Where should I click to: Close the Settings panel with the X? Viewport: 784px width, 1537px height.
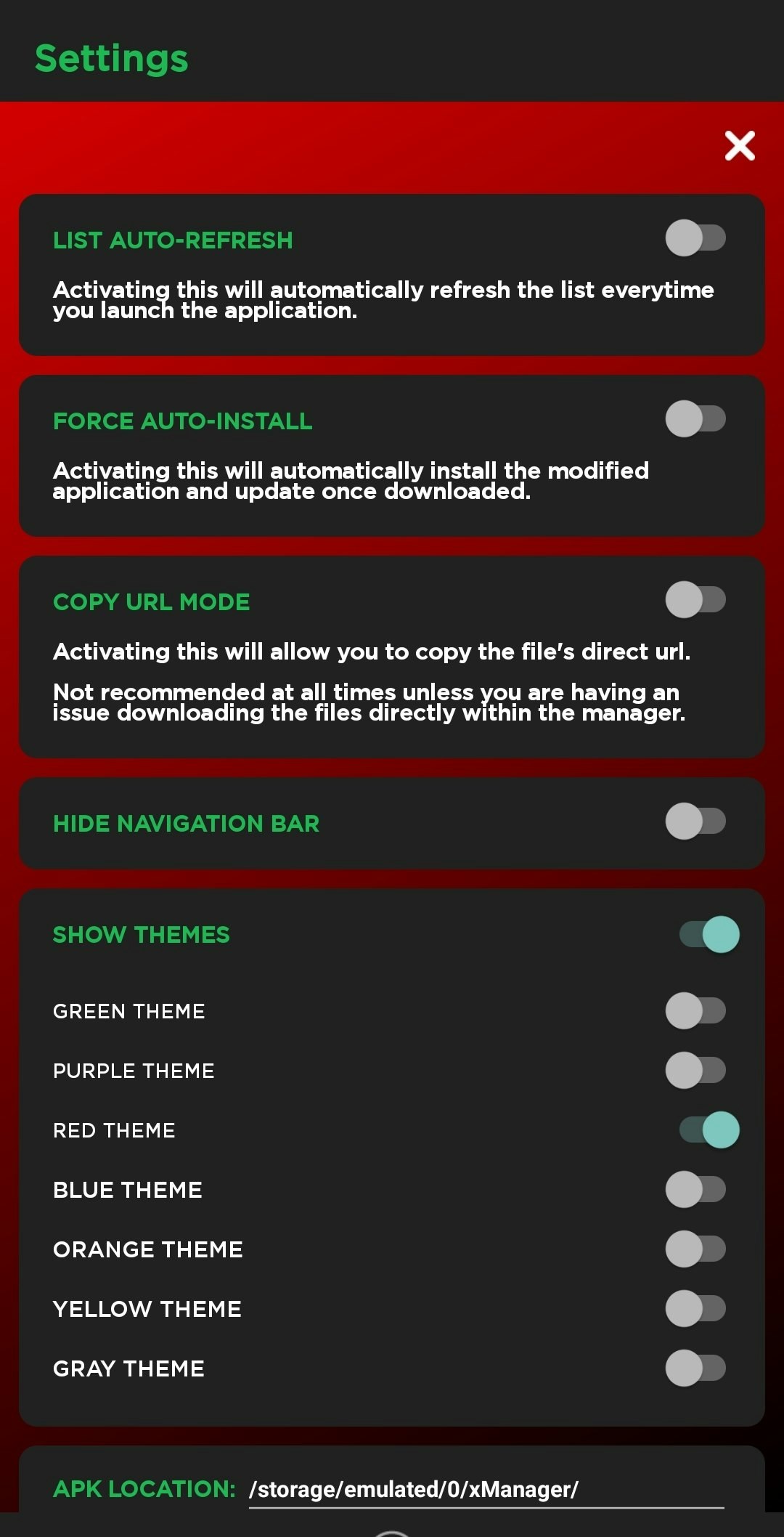click(740, 145)
